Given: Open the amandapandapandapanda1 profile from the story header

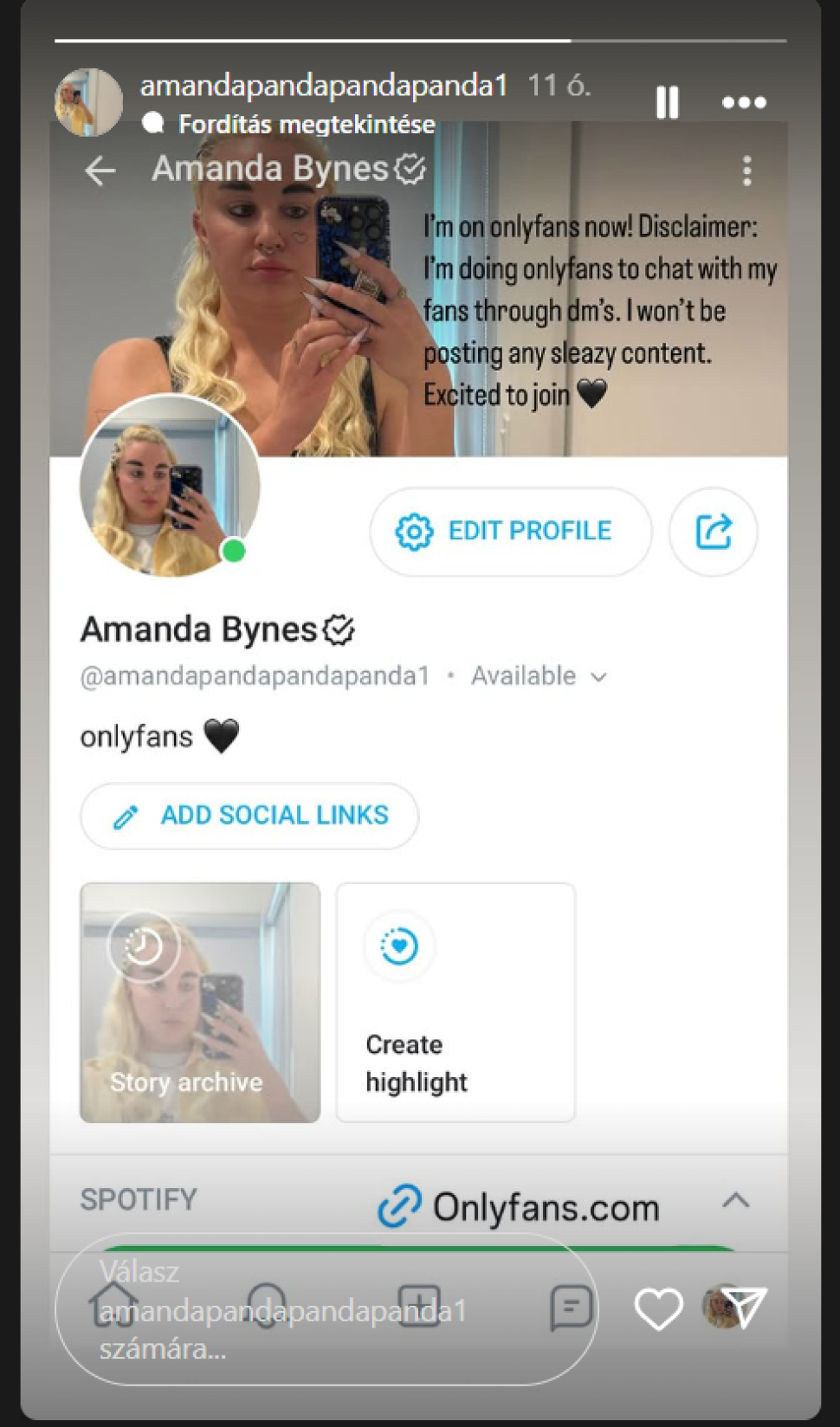Looking at the screenshot, I should 323,86.
